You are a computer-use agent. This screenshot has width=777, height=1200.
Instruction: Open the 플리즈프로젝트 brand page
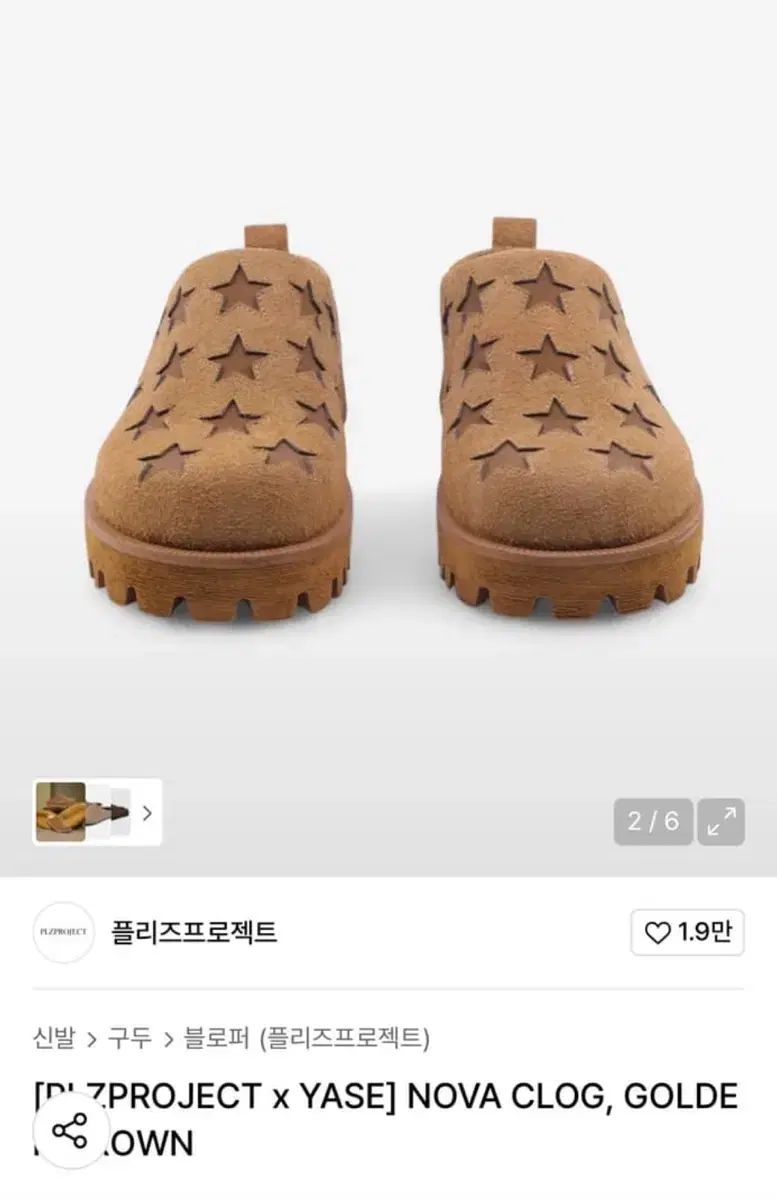tap(193, 933)
